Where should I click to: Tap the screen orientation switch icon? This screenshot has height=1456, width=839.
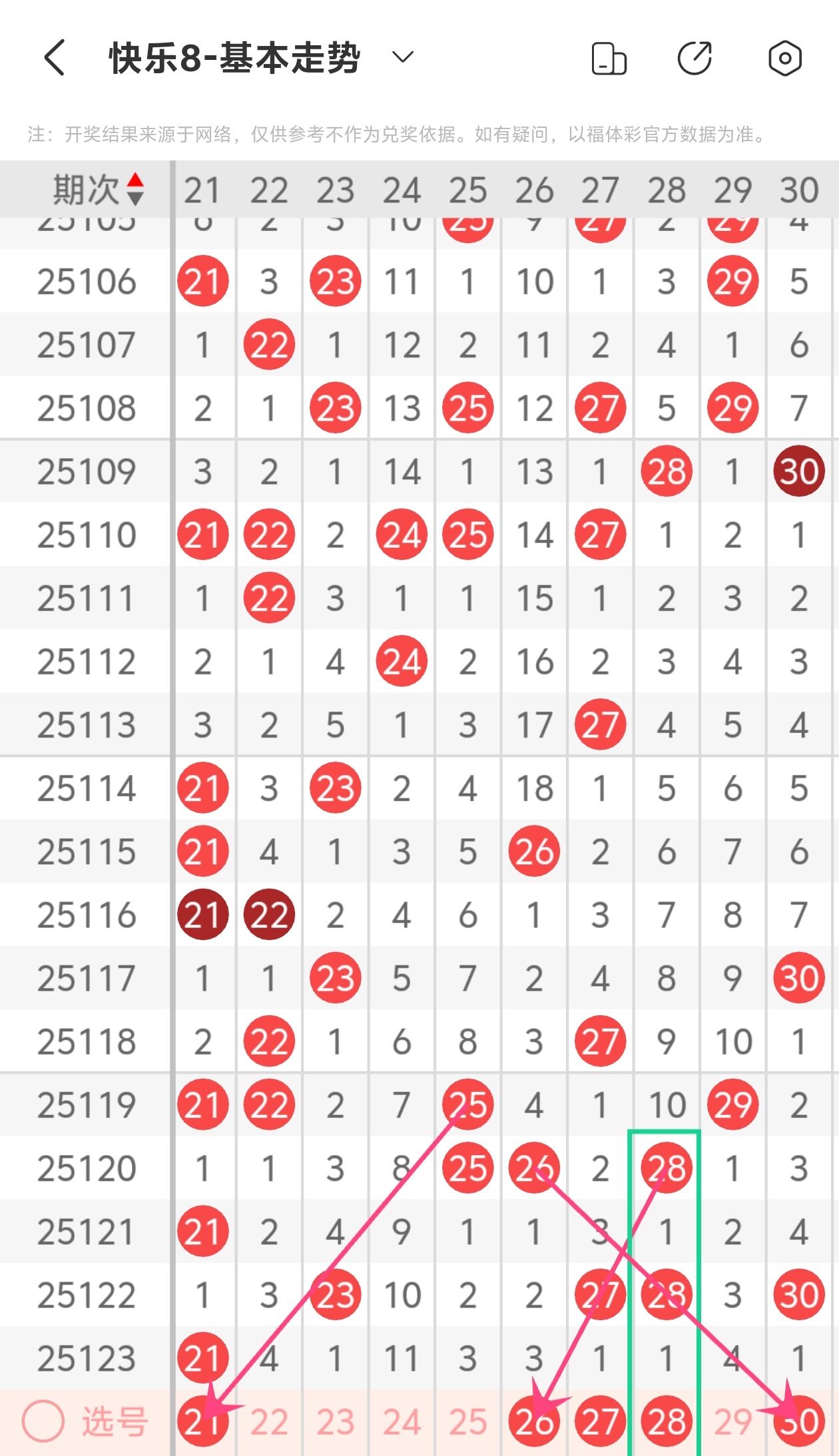pos(609,59)
